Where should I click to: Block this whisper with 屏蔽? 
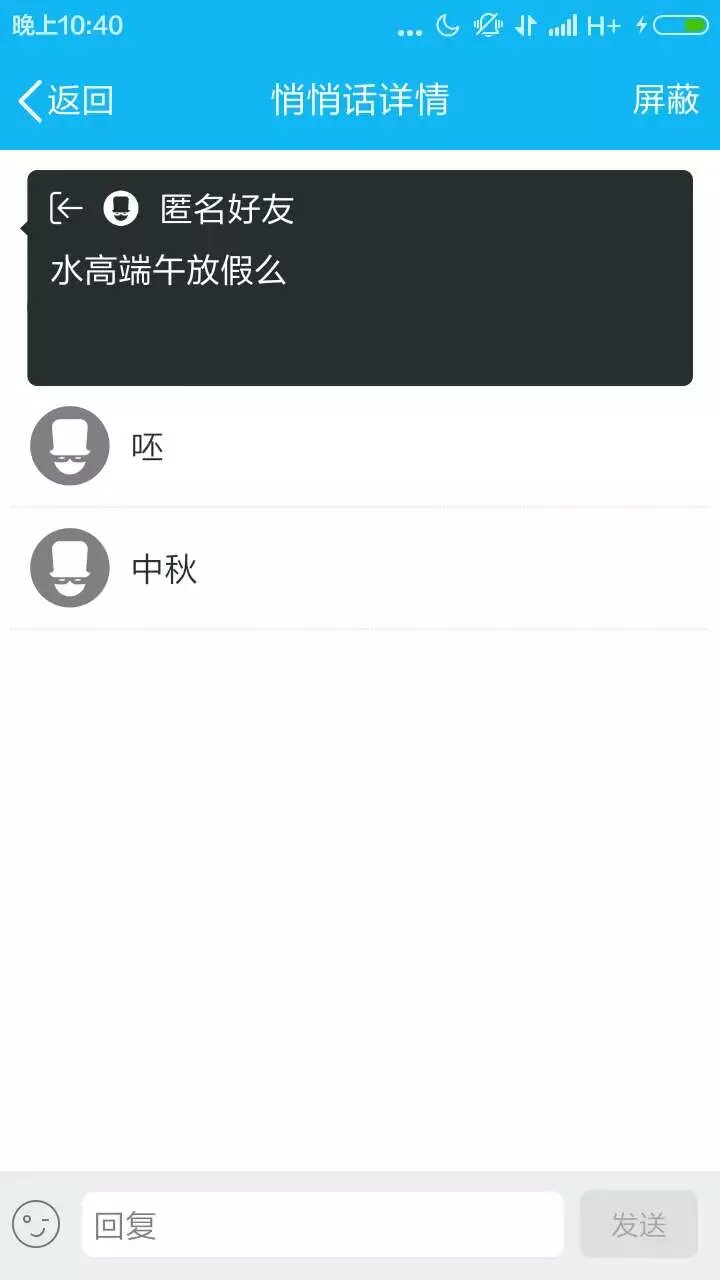point(665,100)
